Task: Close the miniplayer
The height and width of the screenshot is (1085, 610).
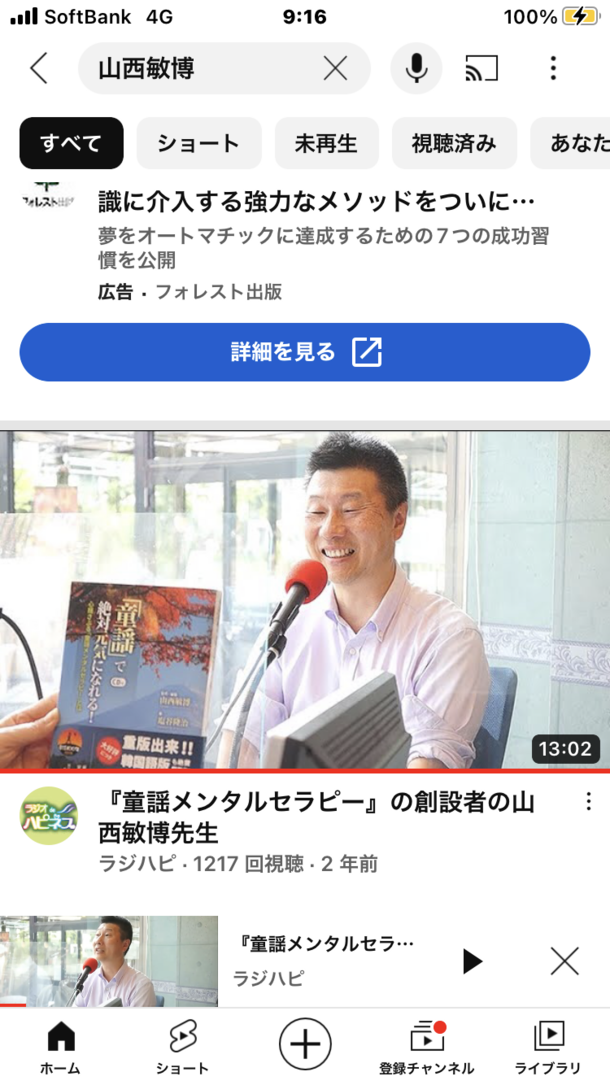Action: pyautogui.click(x=565, y=961)
